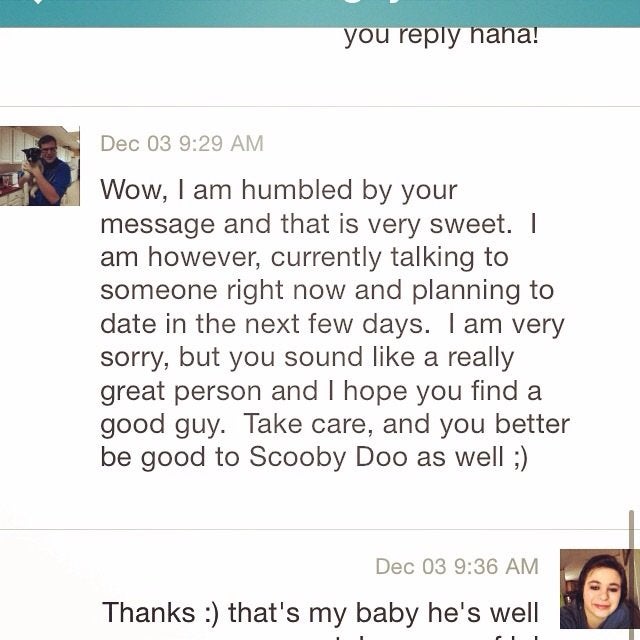Screen dimensions: 640x640
Task: Open profile photo beside the 9:29 AM message
Action: coord(40,166)
